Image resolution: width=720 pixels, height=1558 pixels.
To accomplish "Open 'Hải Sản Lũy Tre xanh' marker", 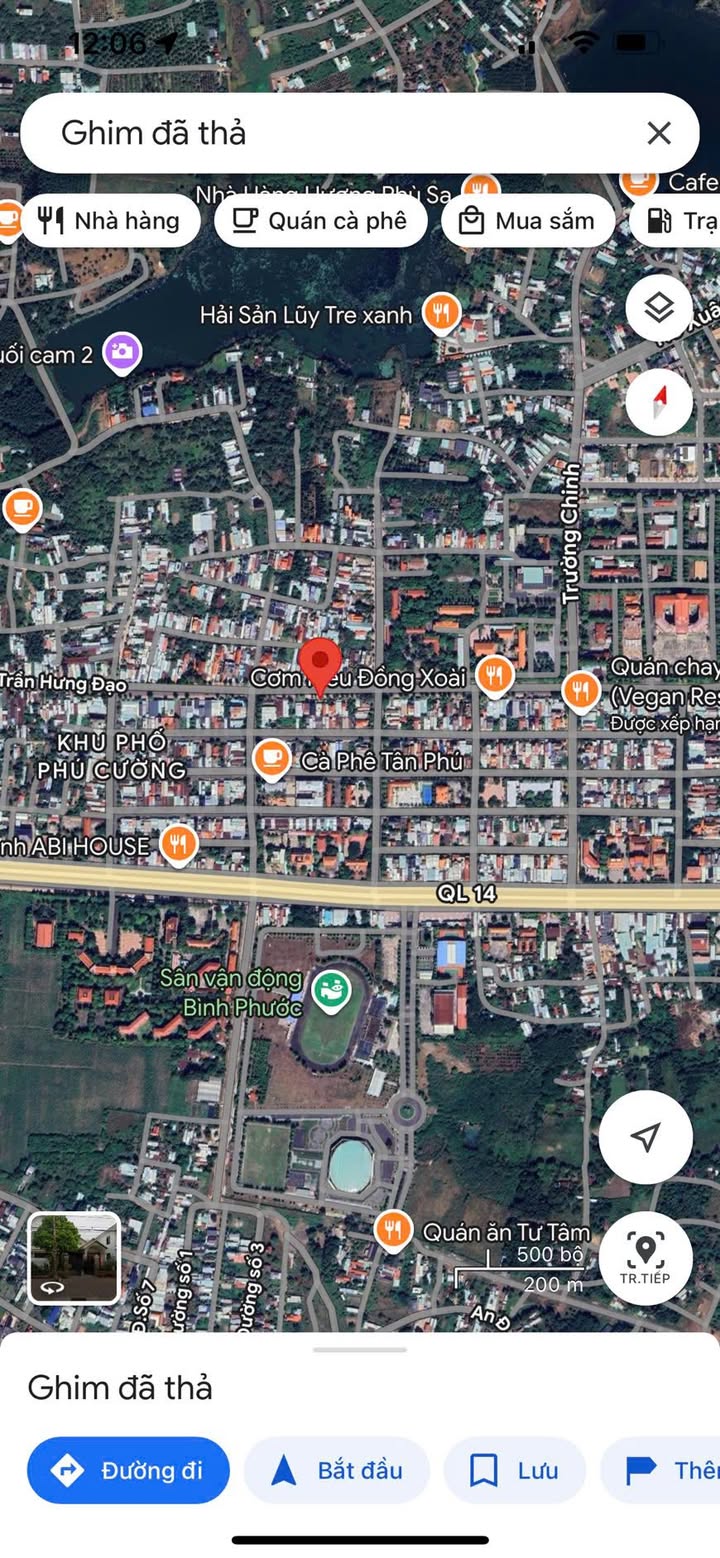I will pos(441,314).
